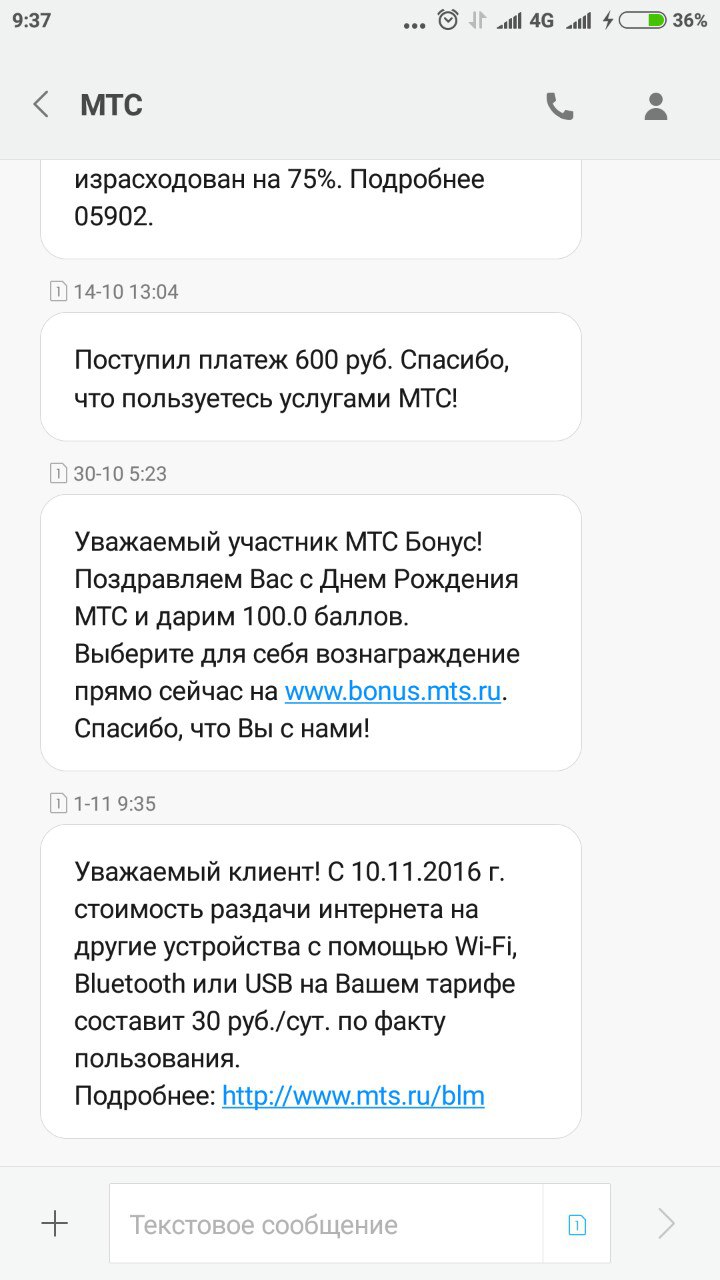Send the message with the arrow icon
The width and height of the screenshot is (720, 1280).
tap(666, 1224)
